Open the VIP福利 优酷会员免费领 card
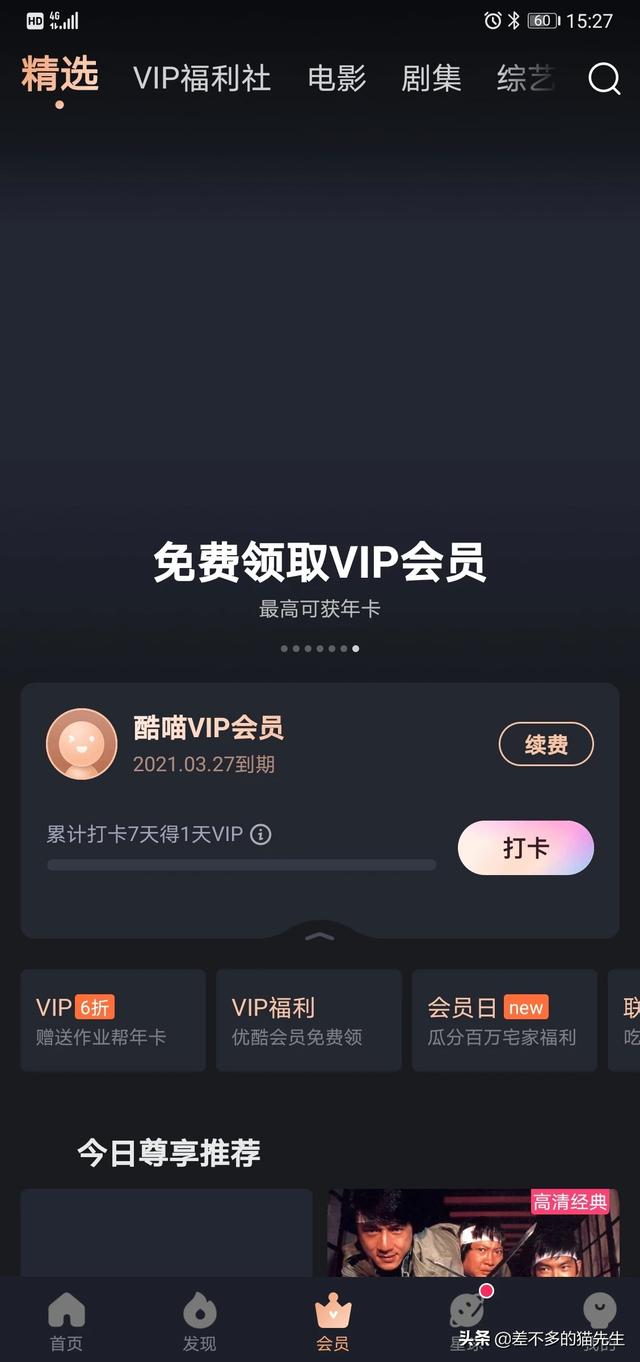This screenshot has height=1362, width=640. click(x=308, y=1020)
